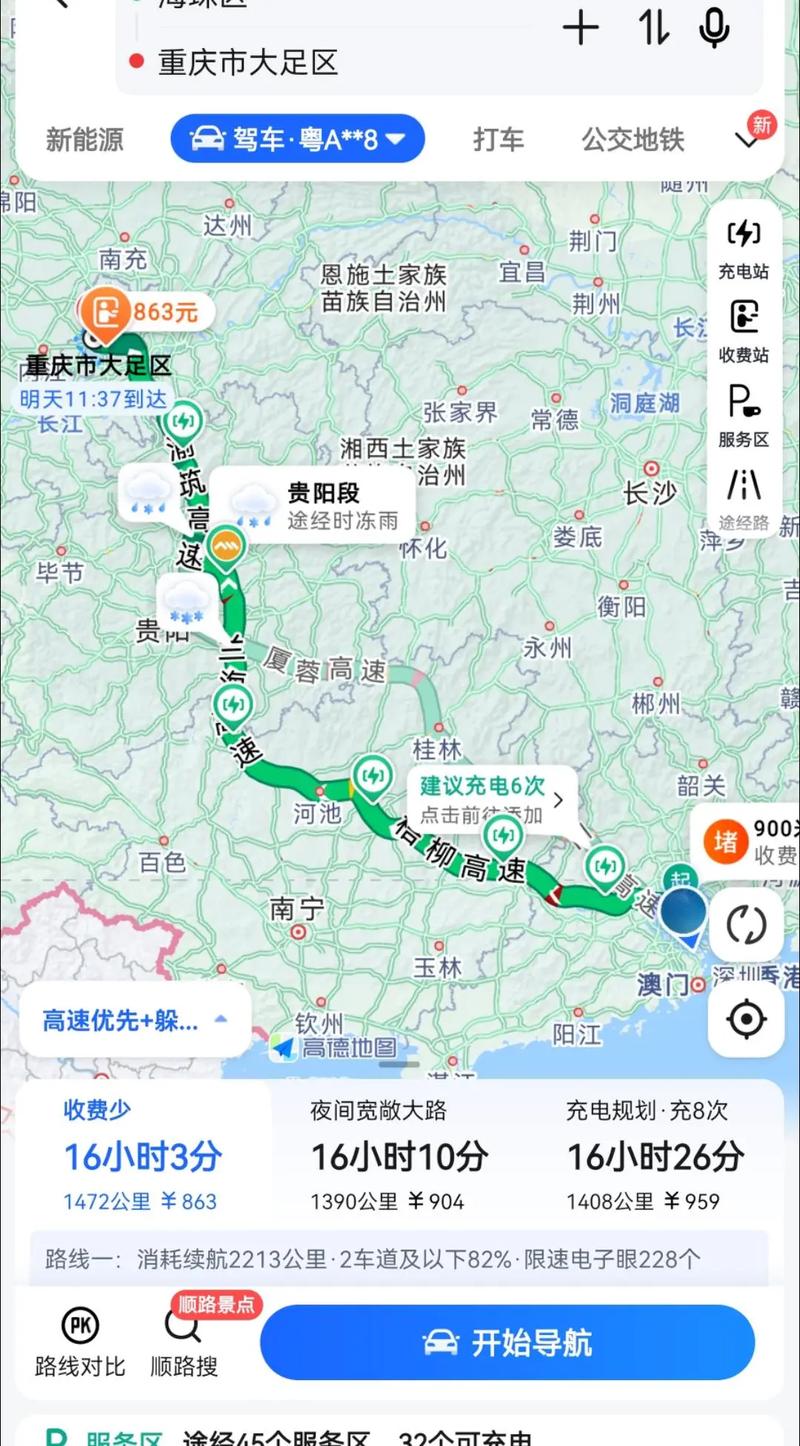Switch to the 打车 tab
Screen dimensions: 800x1446
pos(498,139)
